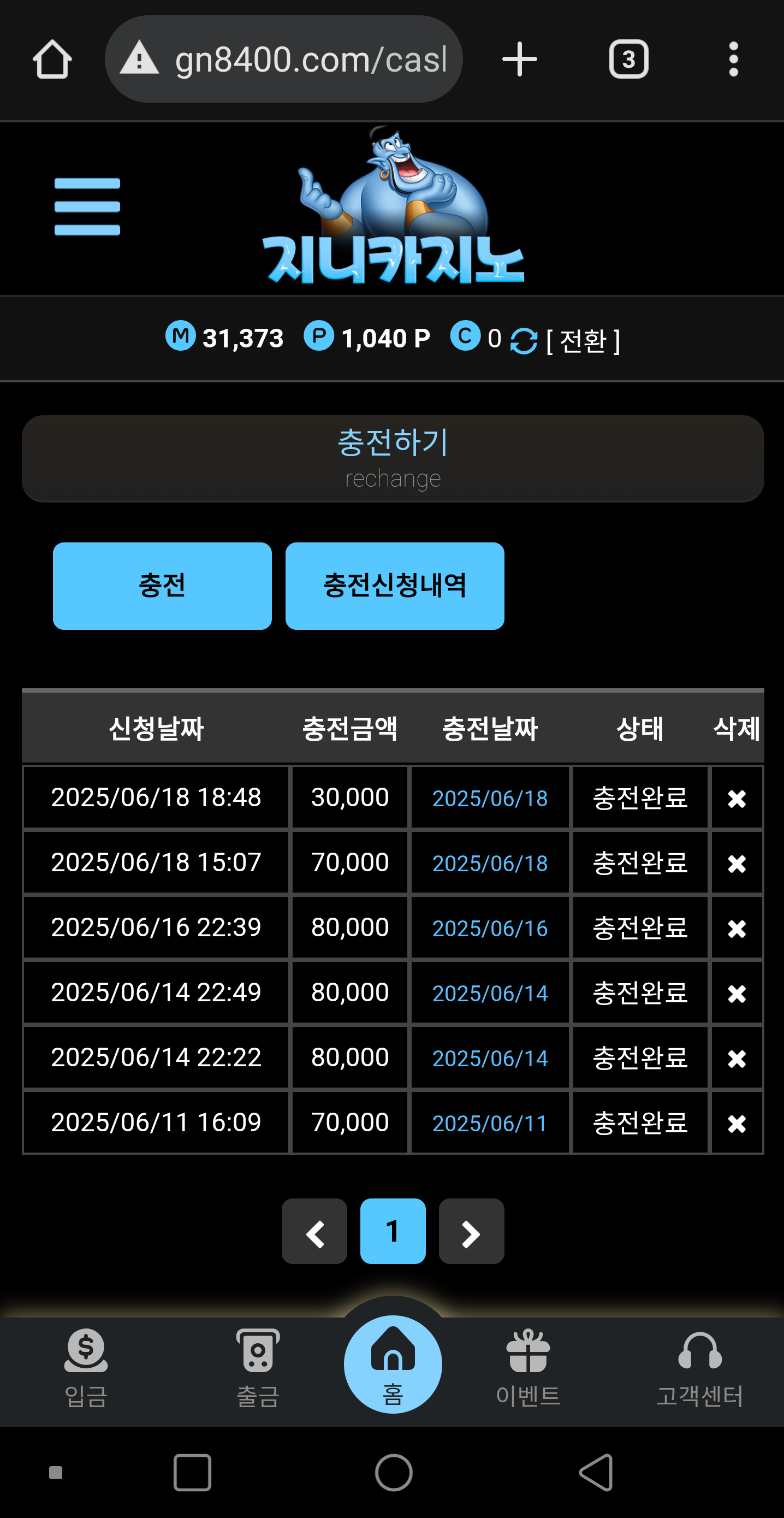
Task: Open the site hamburger menu
Action: pyautogui.click(x=87, y=206)
